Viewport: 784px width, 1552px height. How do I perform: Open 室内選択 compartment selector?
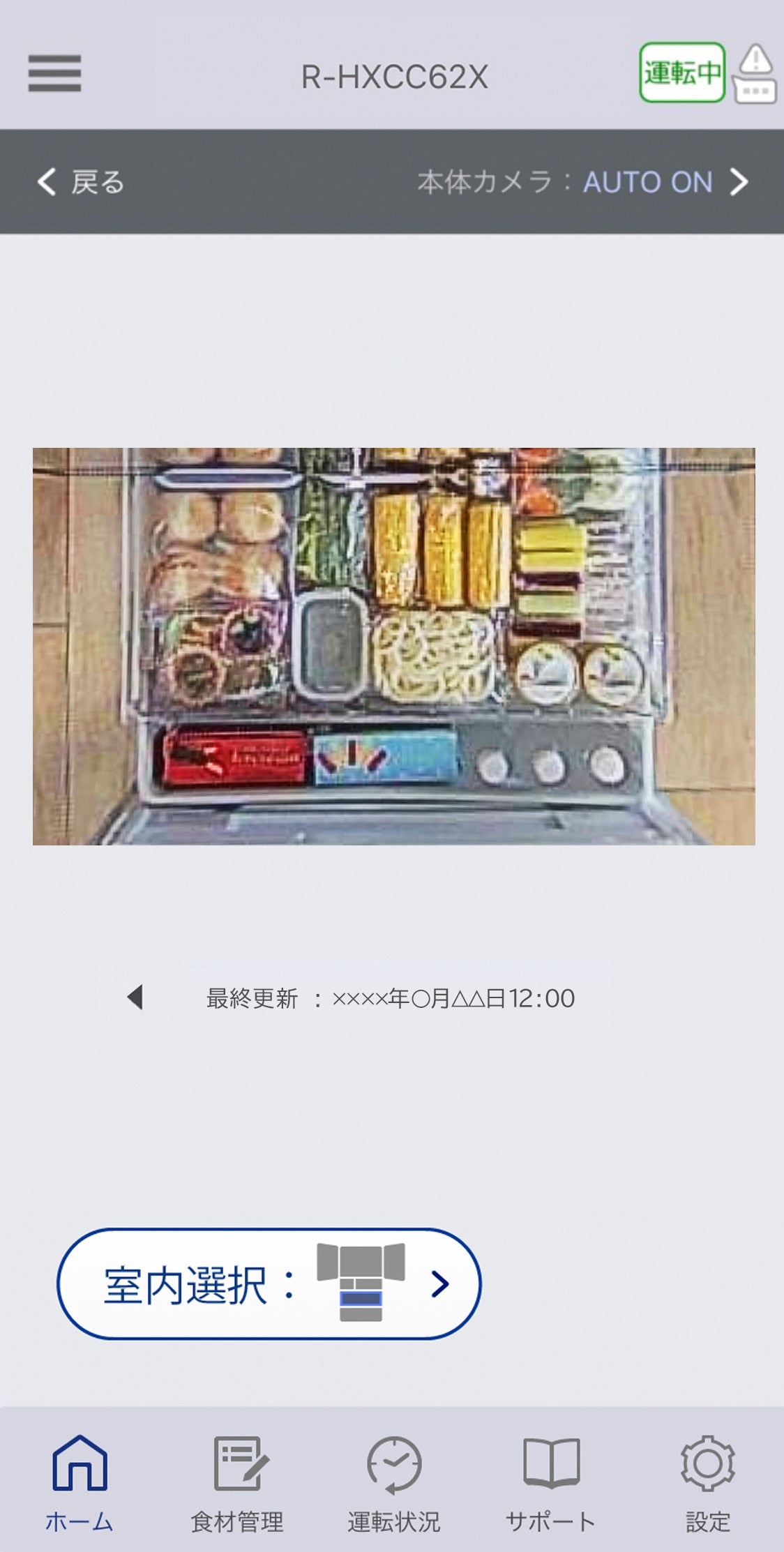pyautogui.click(x=269, y=1283)
